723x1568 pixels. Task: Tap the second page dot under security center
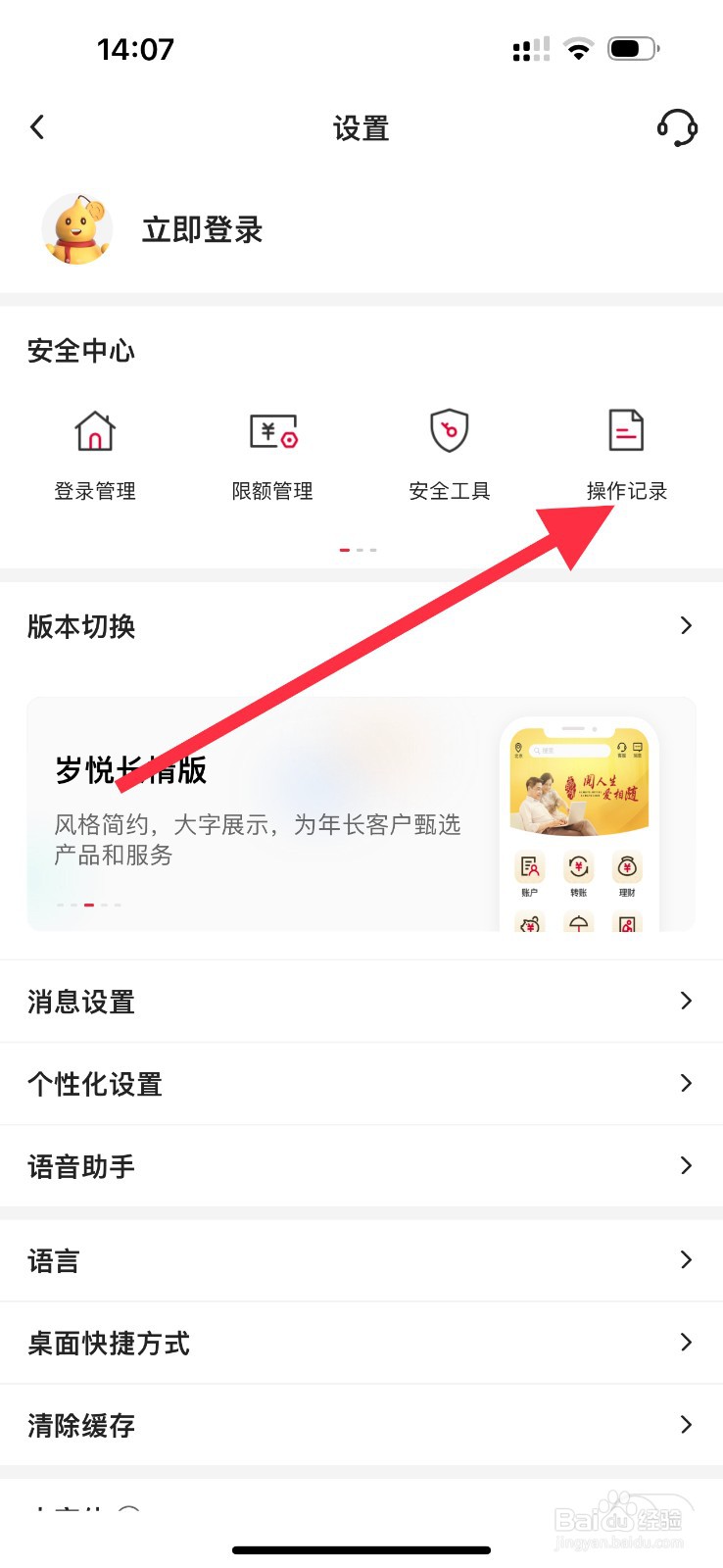click(361, 550)
